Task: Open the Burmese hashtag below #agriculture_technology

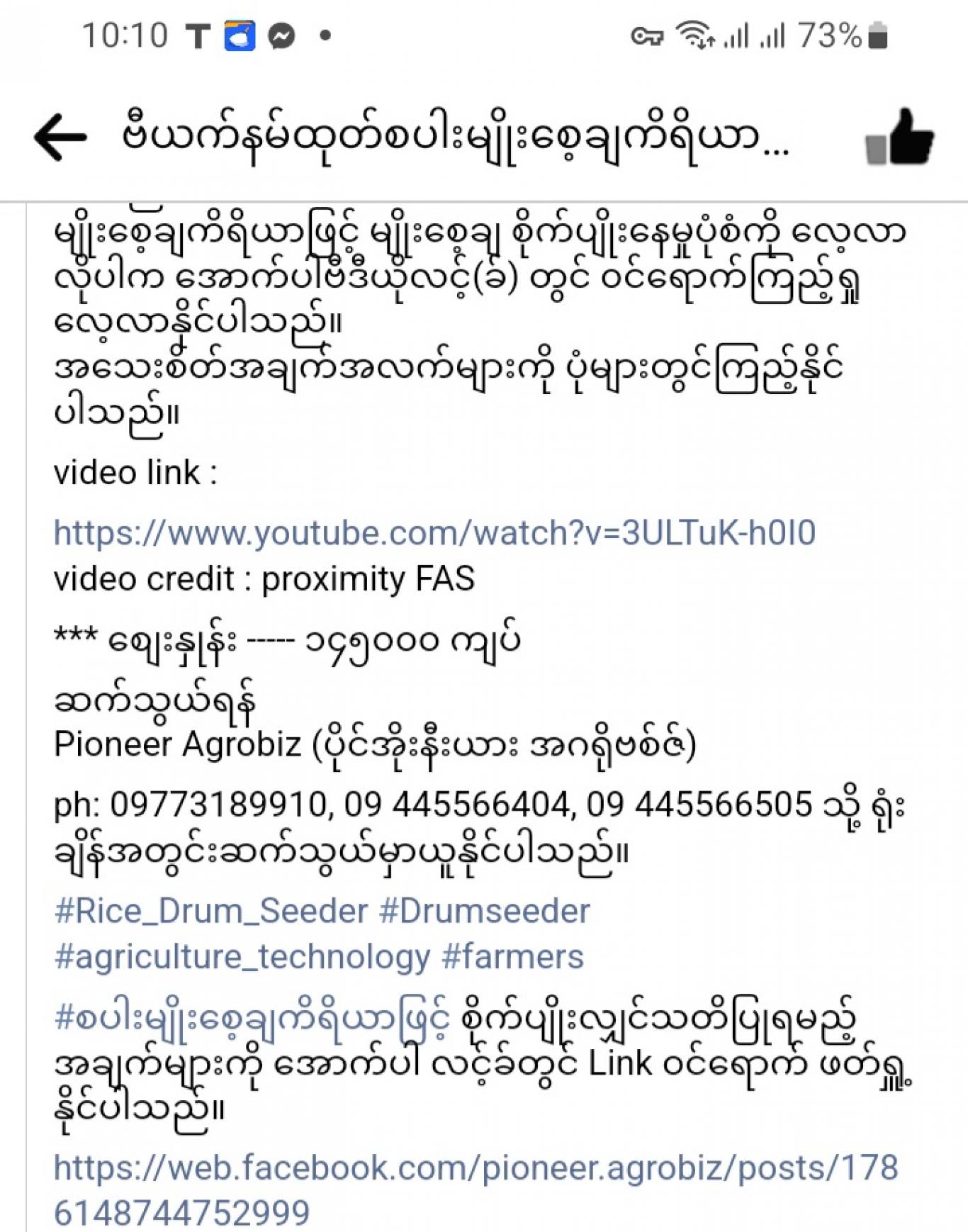Action: point(252,1018)
